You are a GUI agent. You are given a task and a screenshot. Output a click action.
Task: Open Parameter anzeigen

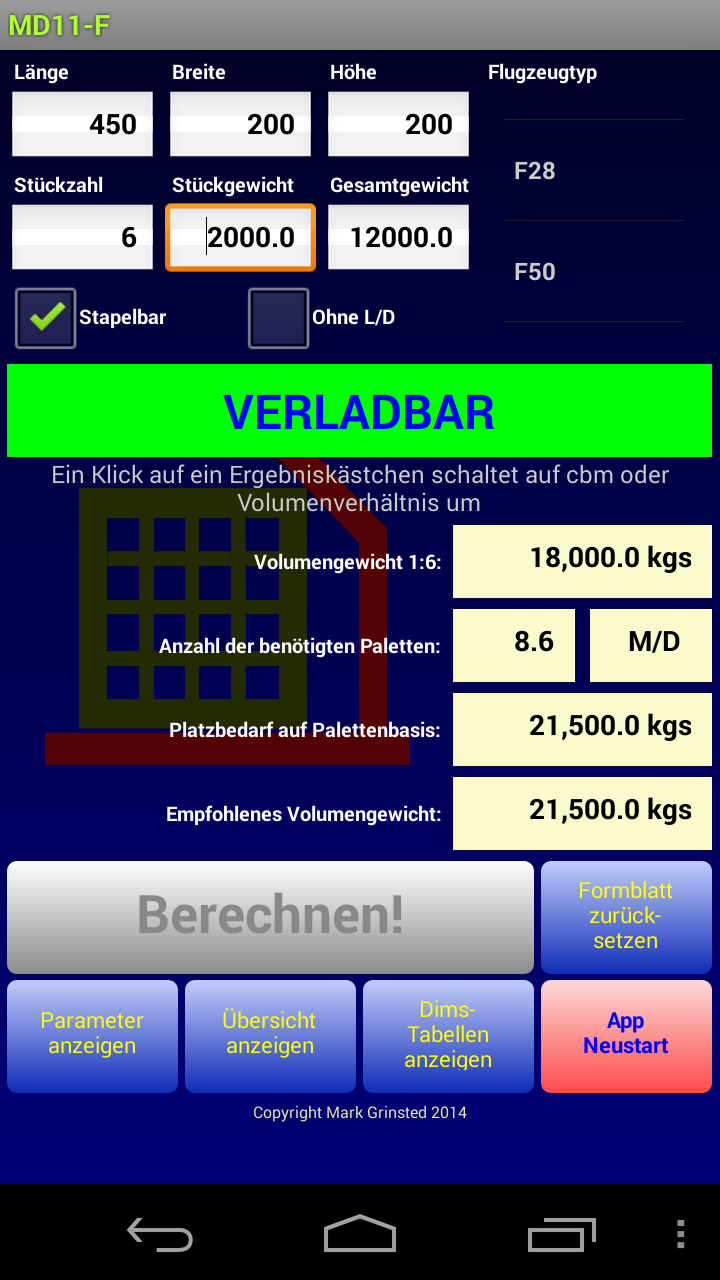point(92,1035)
